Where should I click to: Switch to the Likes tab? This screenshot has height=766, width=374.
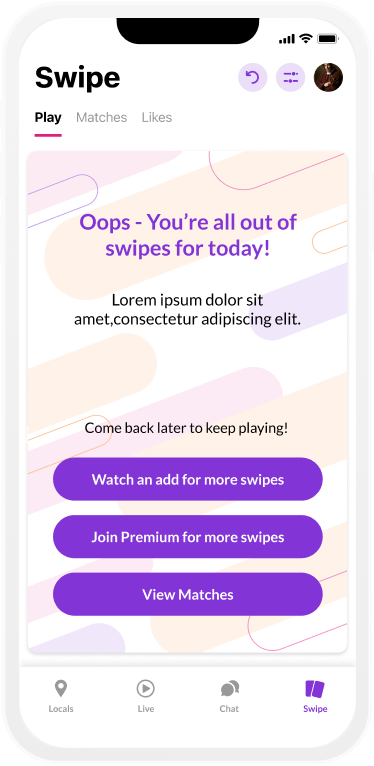tap(157, 117)
